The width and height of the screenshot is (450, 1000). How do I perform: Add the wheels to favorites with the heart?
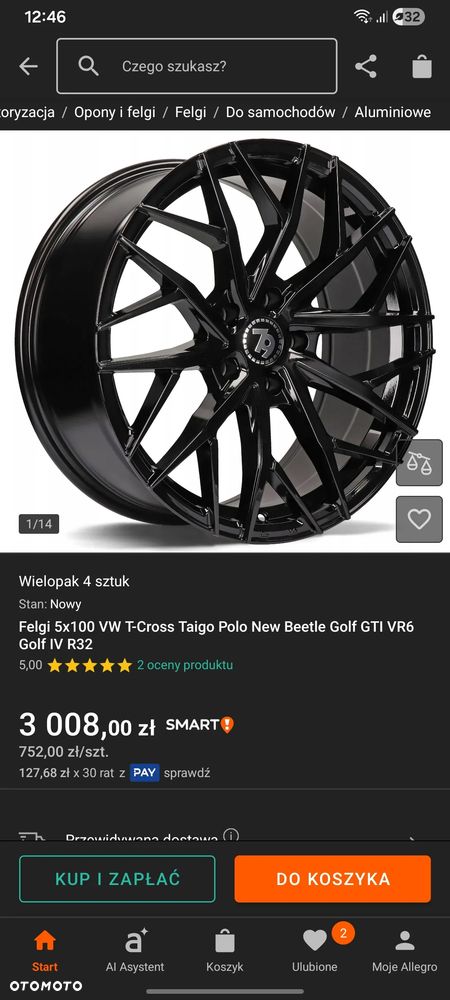419,519
